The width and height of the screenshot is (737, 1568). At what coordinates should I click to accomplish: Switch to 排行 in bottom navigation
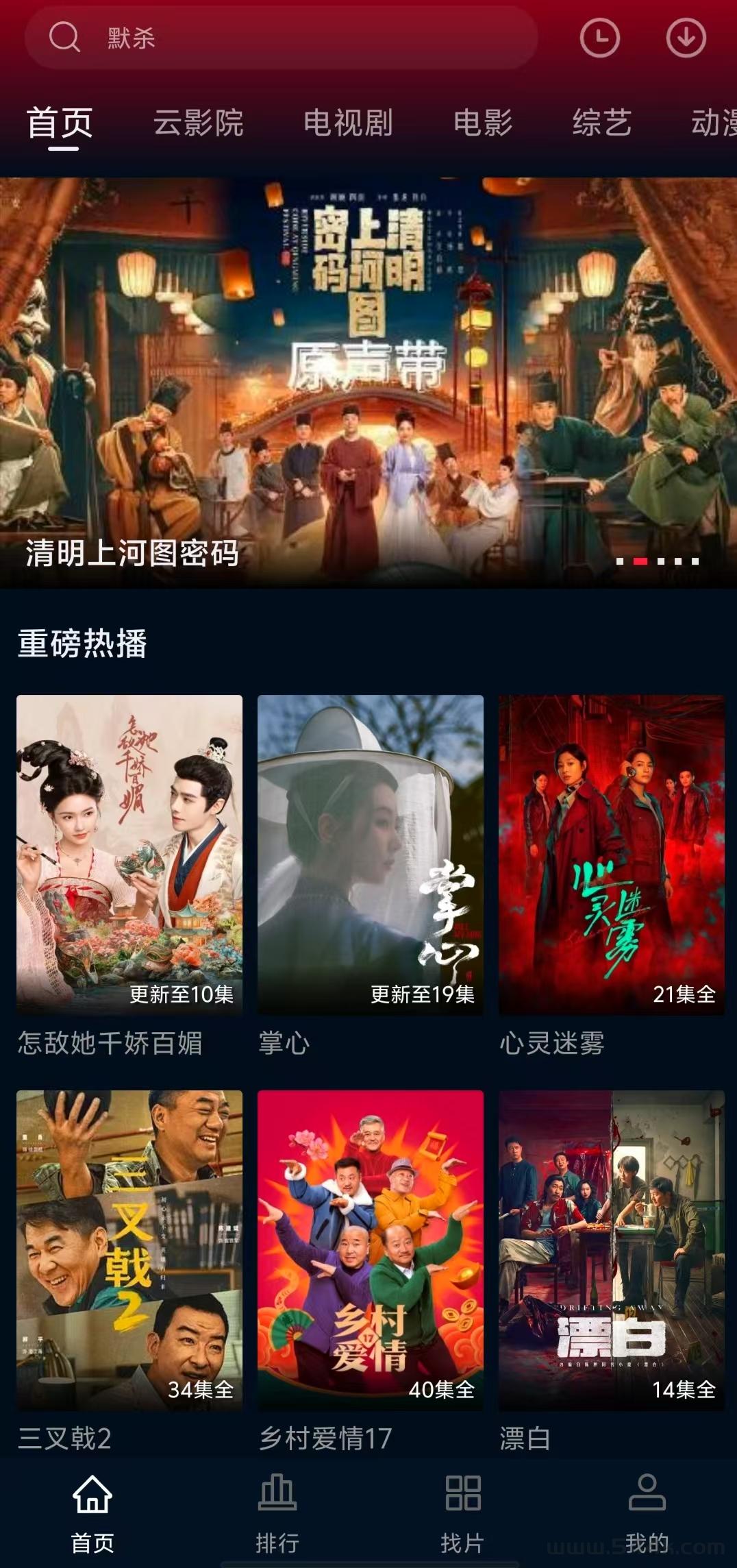[x=277, y=1512]
